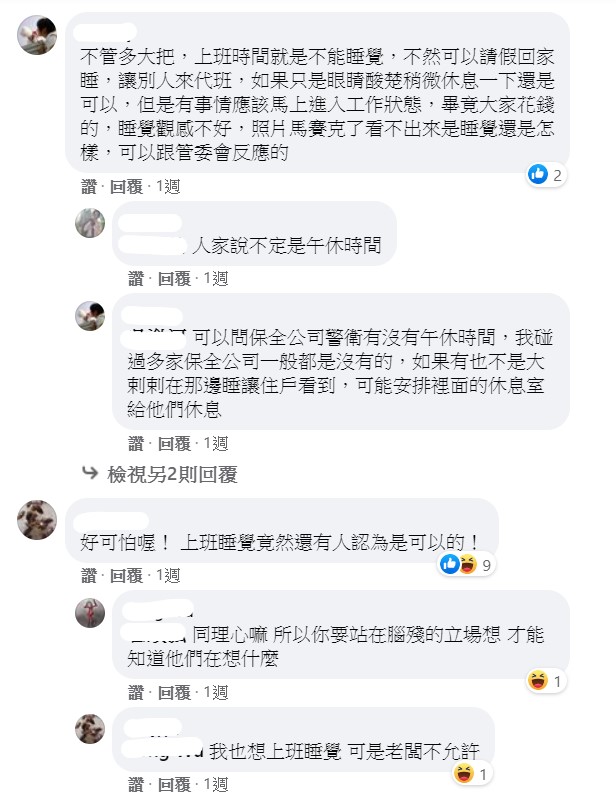Reply to the 好可怕喔 comment

coord(126,575)
